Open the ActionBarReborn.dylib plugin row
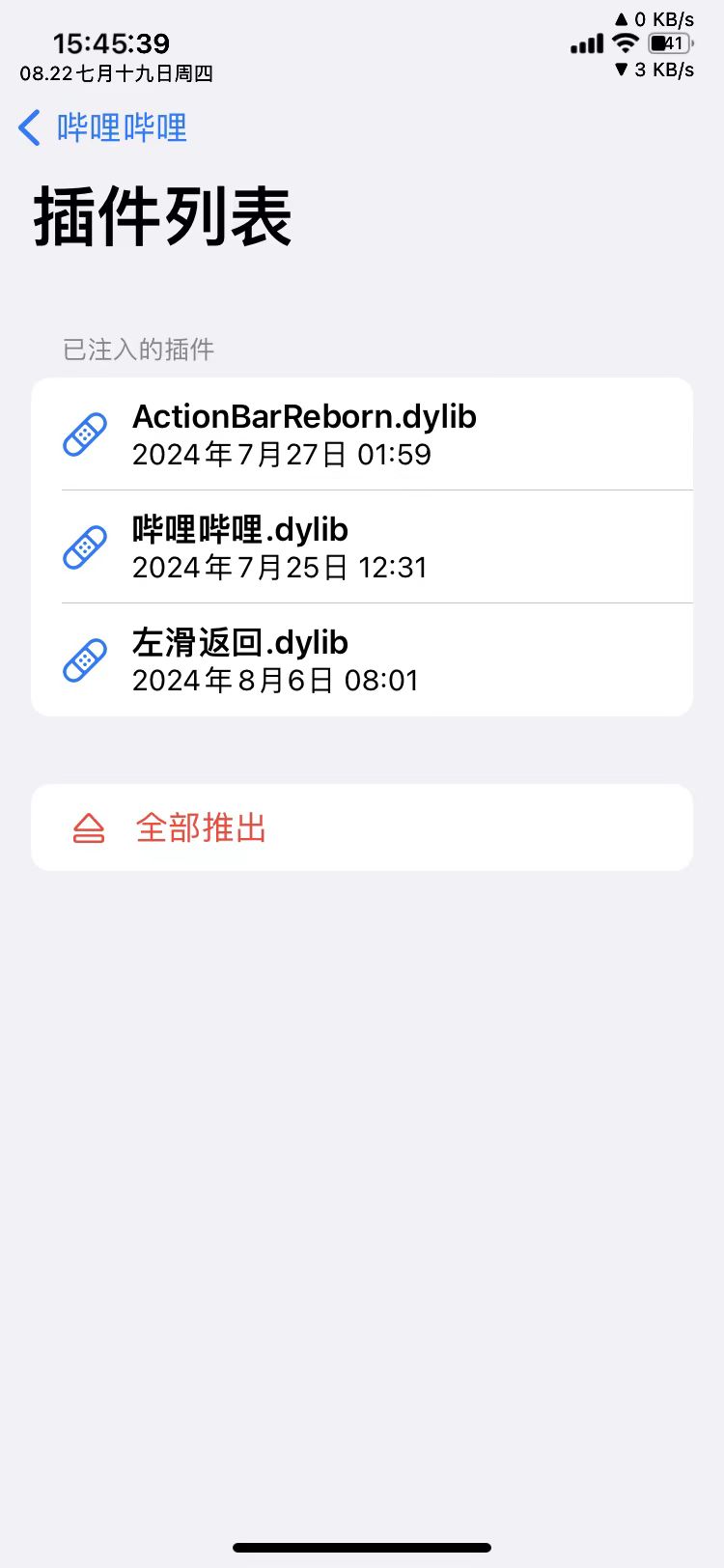Viewport: 724px width, 1568px height. (362, 434)
